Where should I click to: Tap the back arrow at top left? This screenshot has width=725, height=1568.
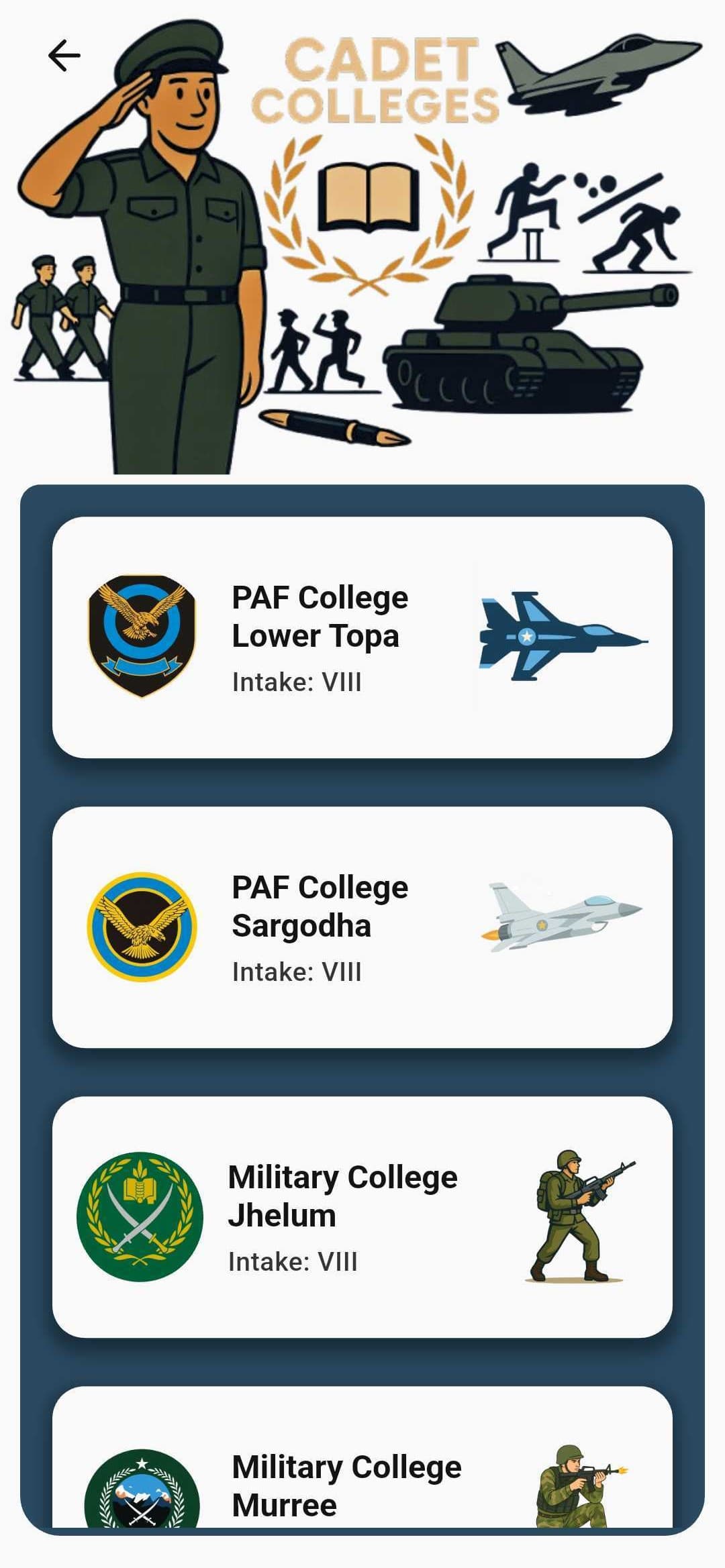coord(64,55)
